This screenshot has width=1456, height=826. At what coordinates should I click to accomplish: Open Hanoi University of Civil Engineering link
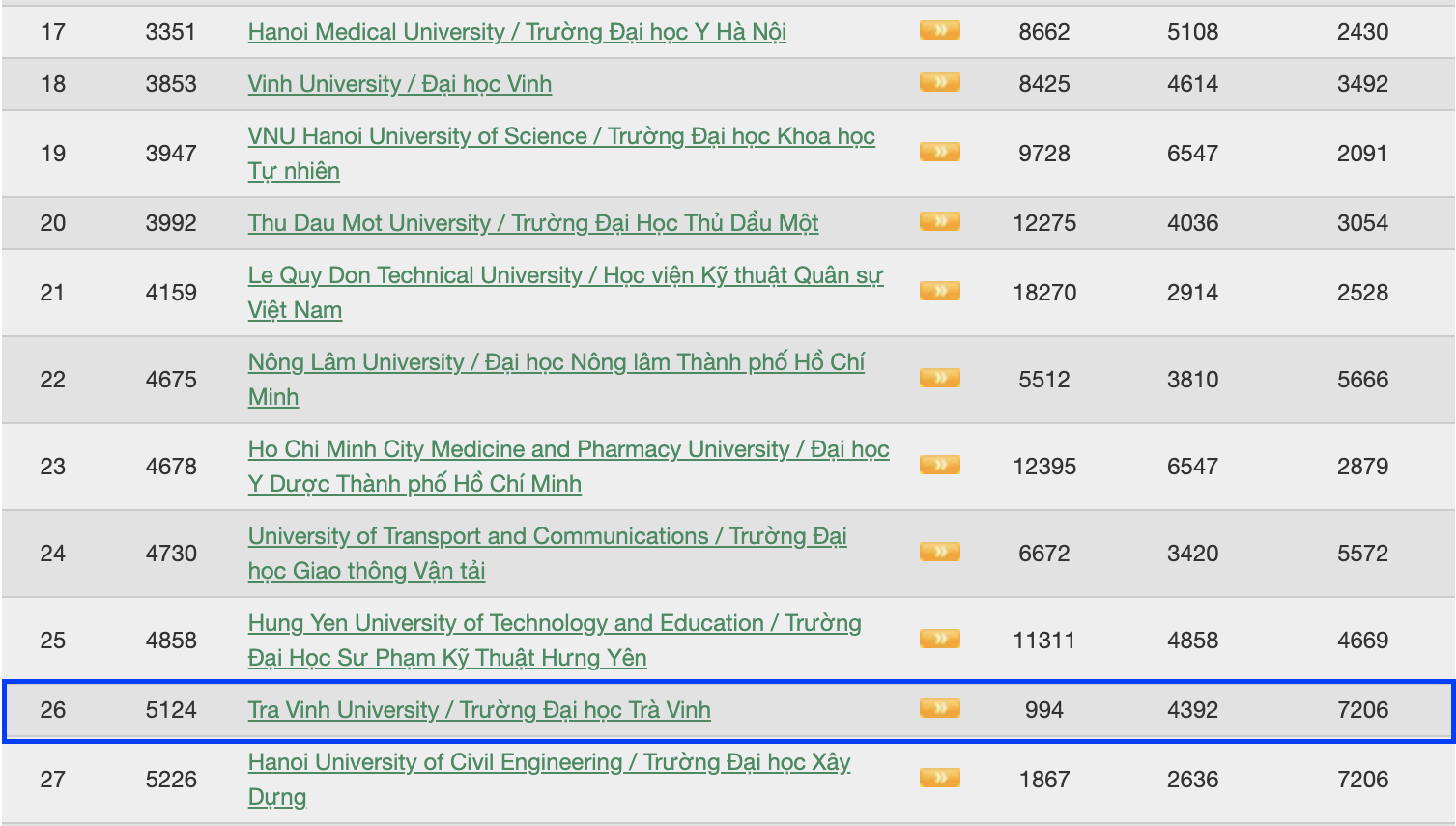point(549,762)
